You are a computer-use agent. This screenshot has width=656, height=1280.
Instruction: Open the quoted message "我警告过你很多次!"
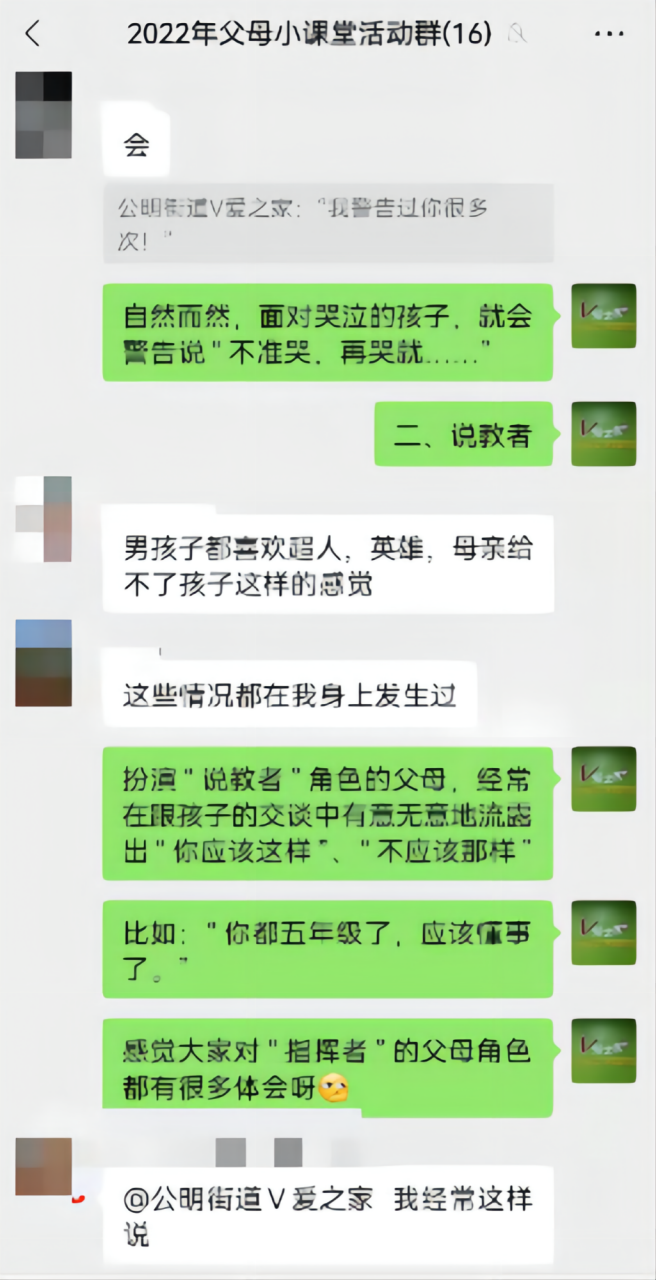(x=328, y=224)
